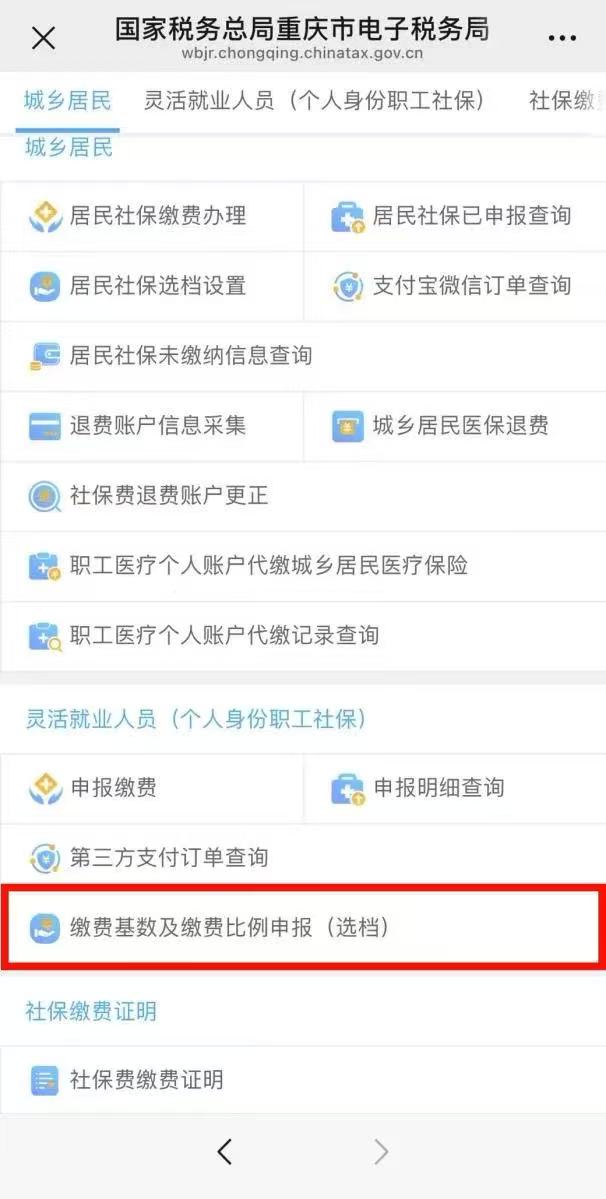Open 职工医疗个人账户代缴城乡居民医疗保险
Viewport: 606px width, 1199px height.
[268, 566]
